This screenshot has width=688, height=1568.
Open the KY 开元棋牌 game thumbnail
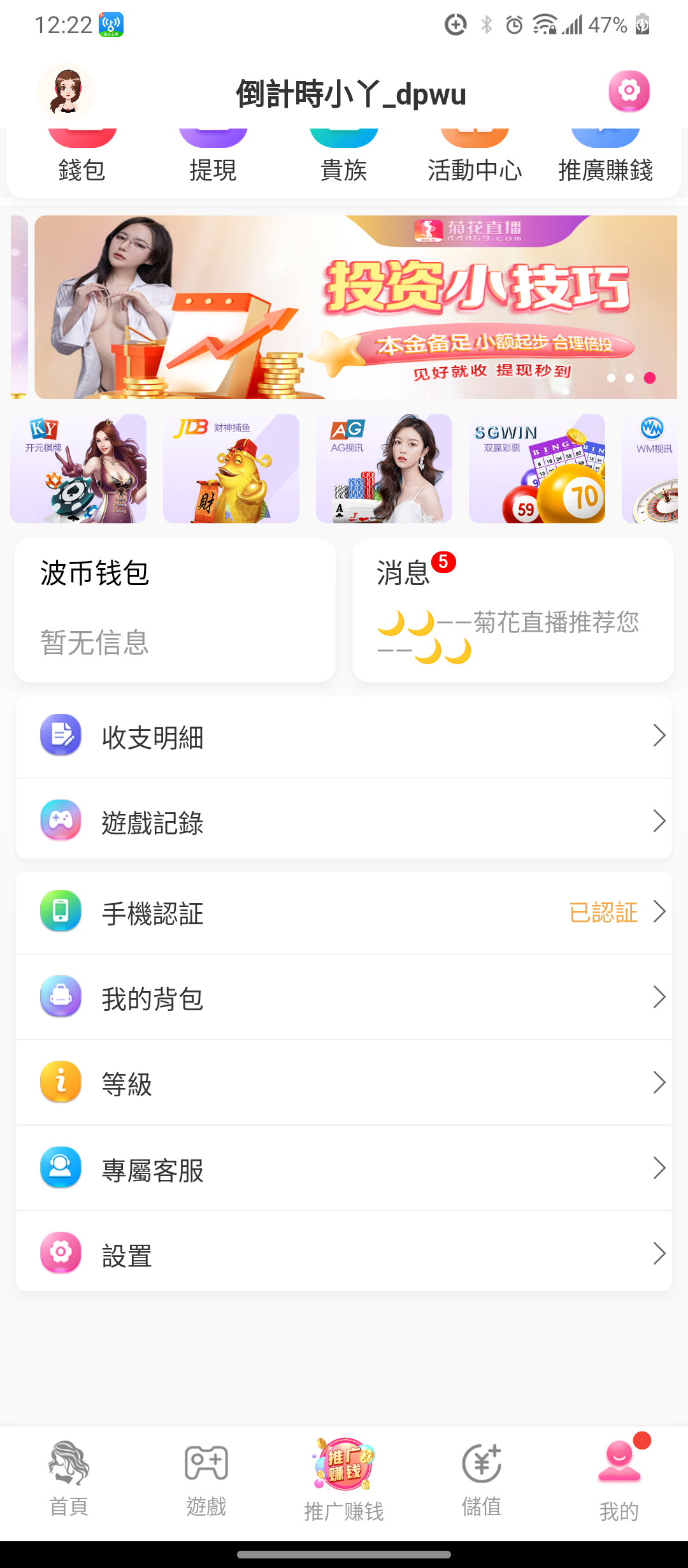click(x=78, y=468)
